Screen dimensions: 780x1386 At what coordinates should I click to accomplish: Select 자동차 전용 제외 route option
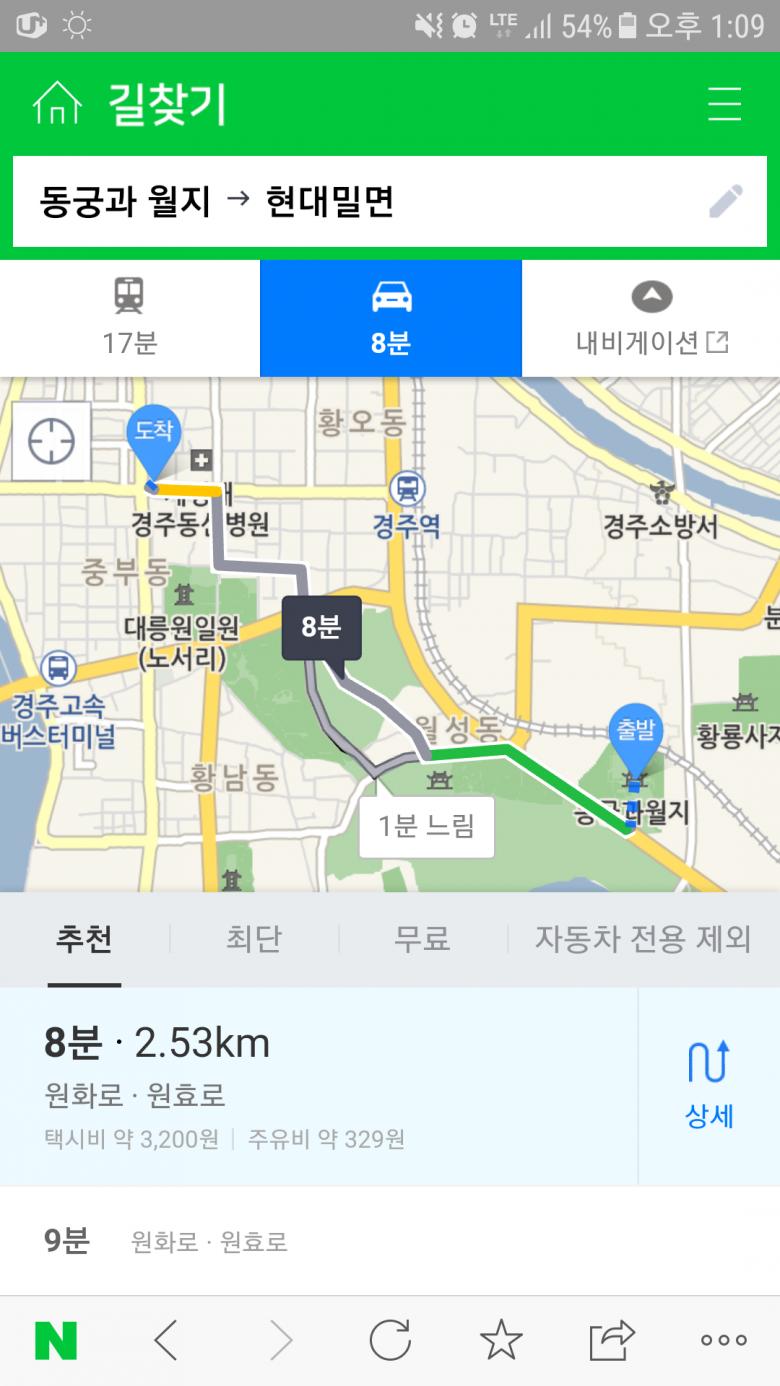click(642, 939)
